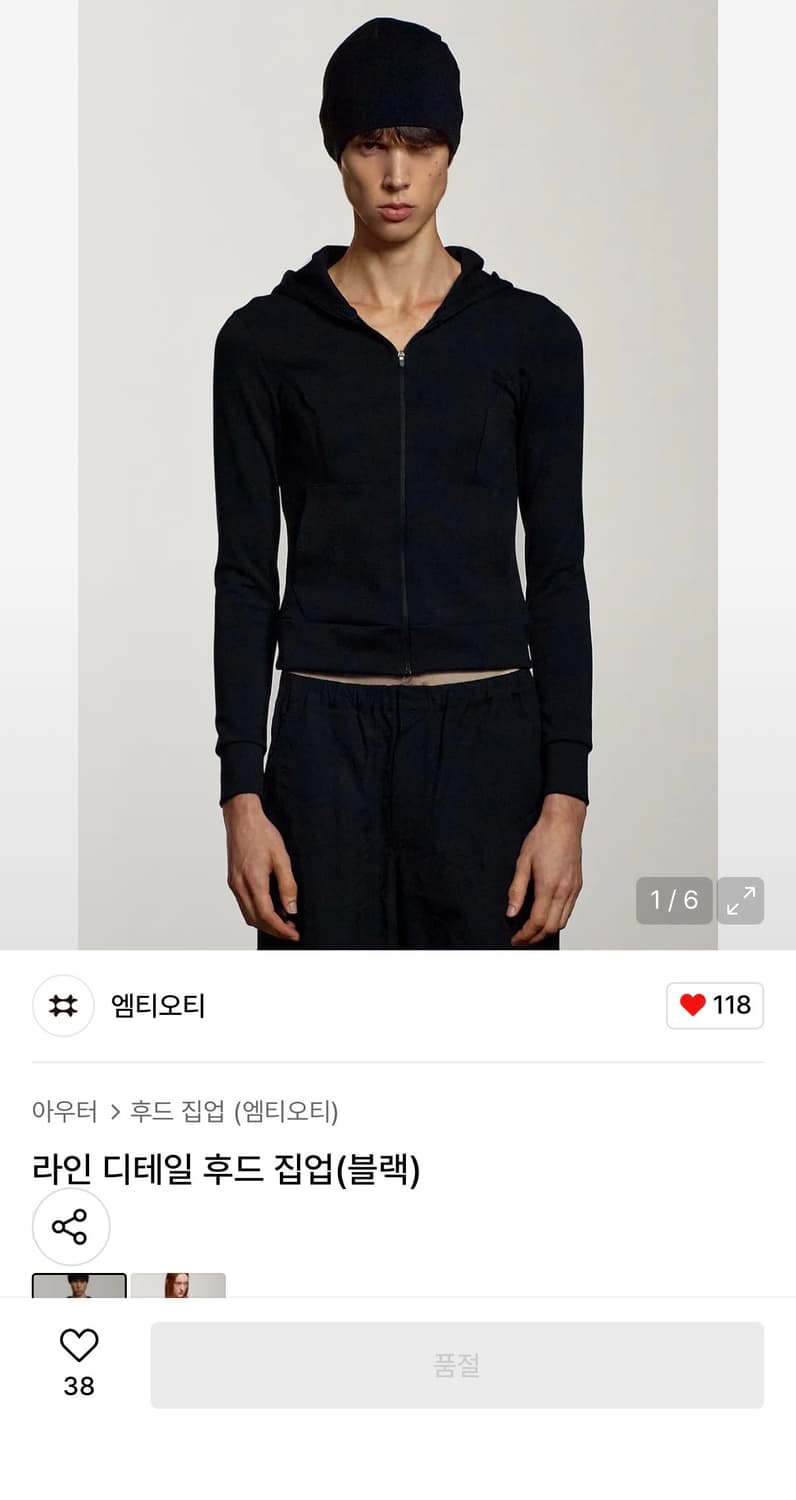Toggle favorite status next to the brand name
This screenshot has width=796, height=1500.
point(714,1006)
